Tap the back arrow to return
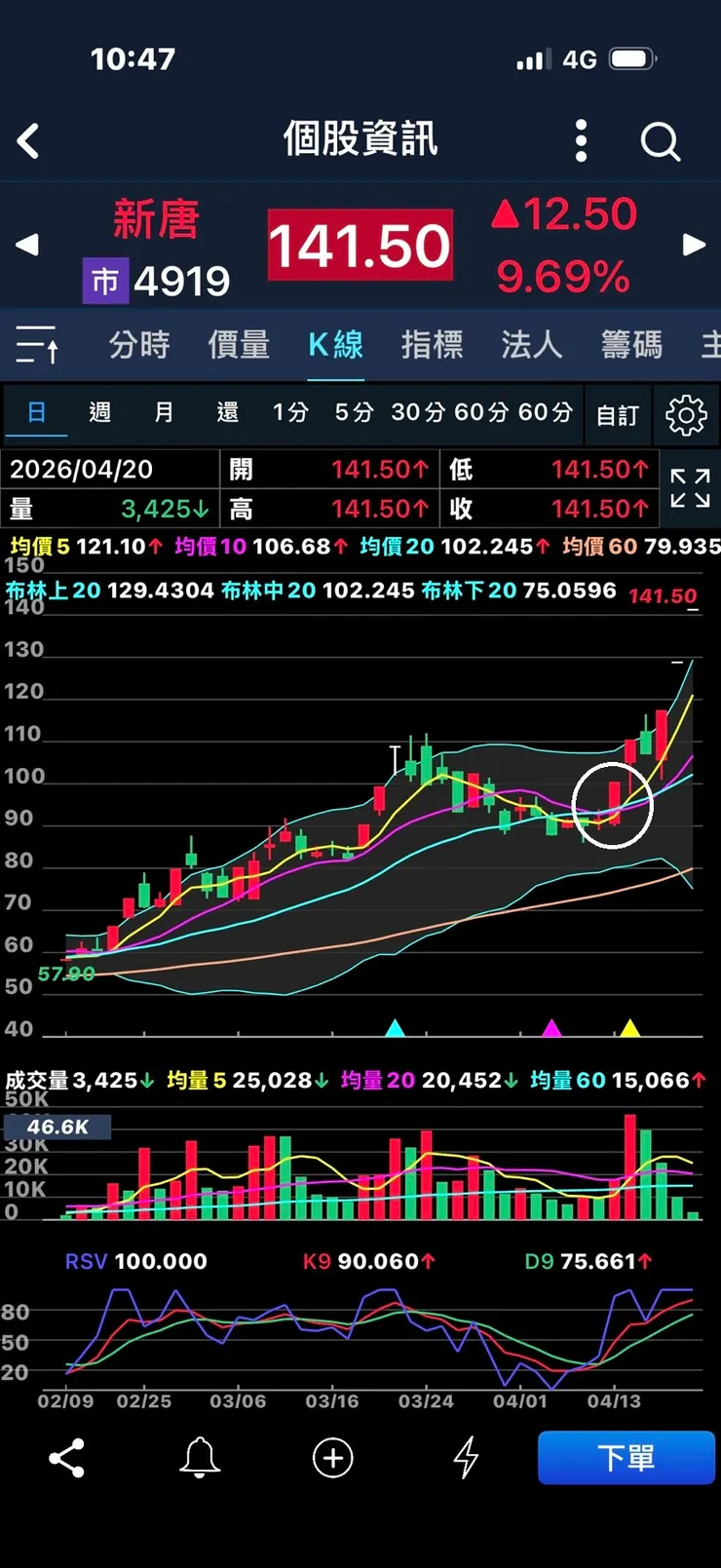721x1568 pixels. (28, 140)
